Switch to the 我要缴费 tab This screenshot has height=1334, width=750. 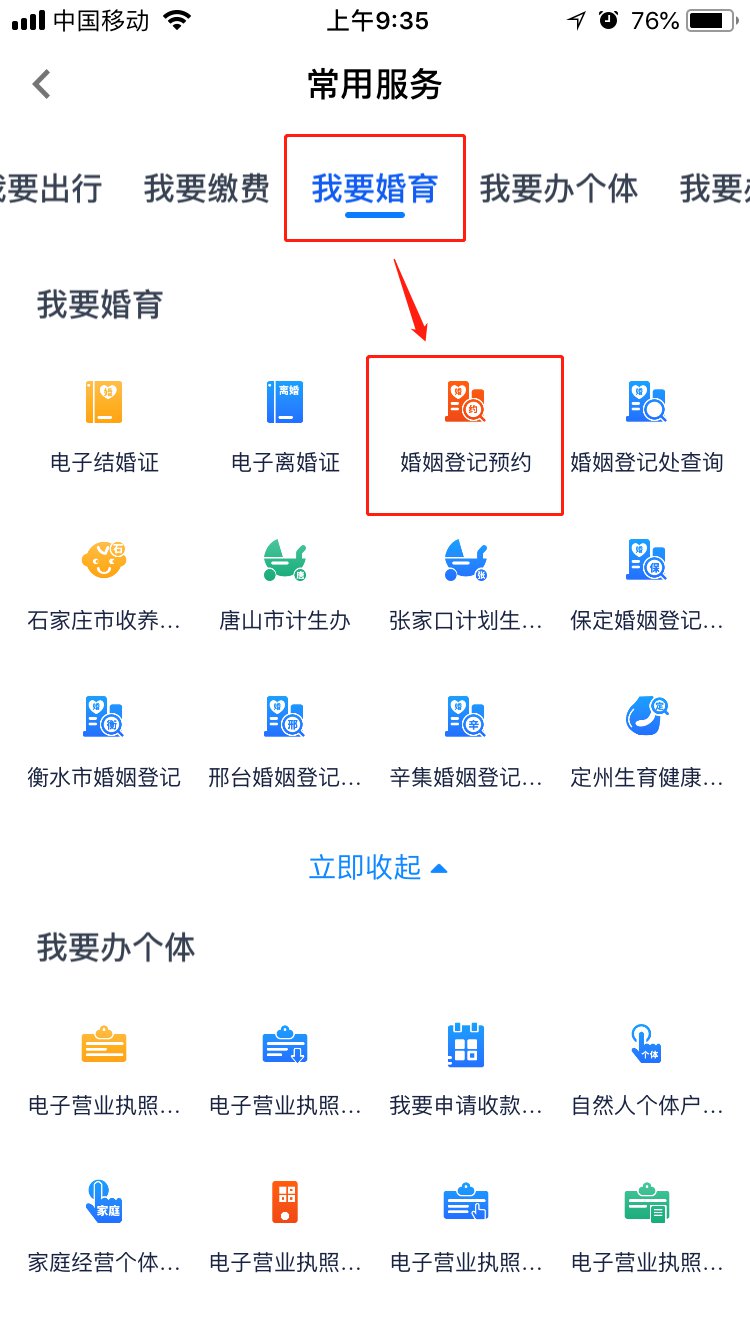(x=206, y=188)
